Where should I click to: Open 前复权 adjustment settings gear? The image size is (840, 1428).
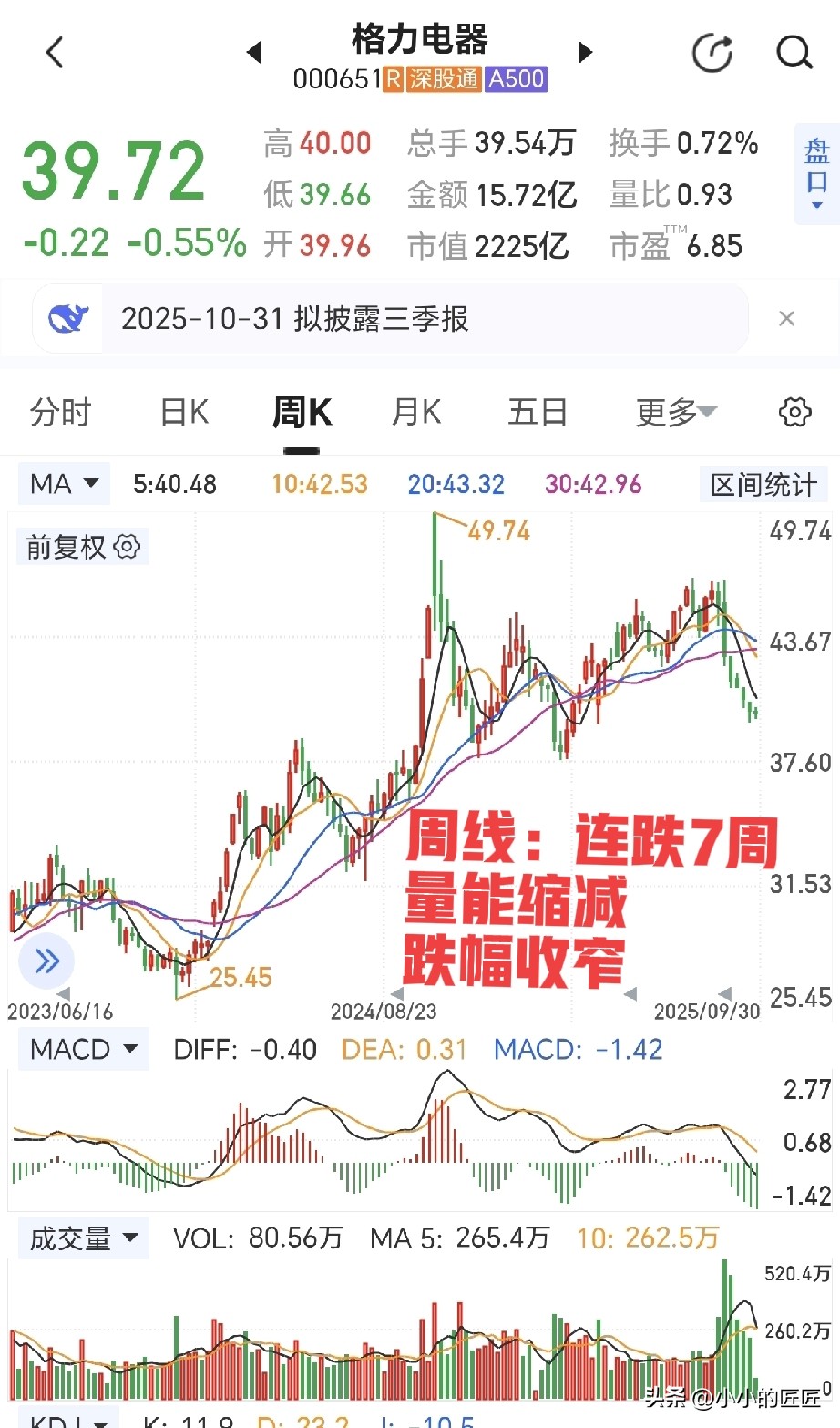(x=127, y=547)
